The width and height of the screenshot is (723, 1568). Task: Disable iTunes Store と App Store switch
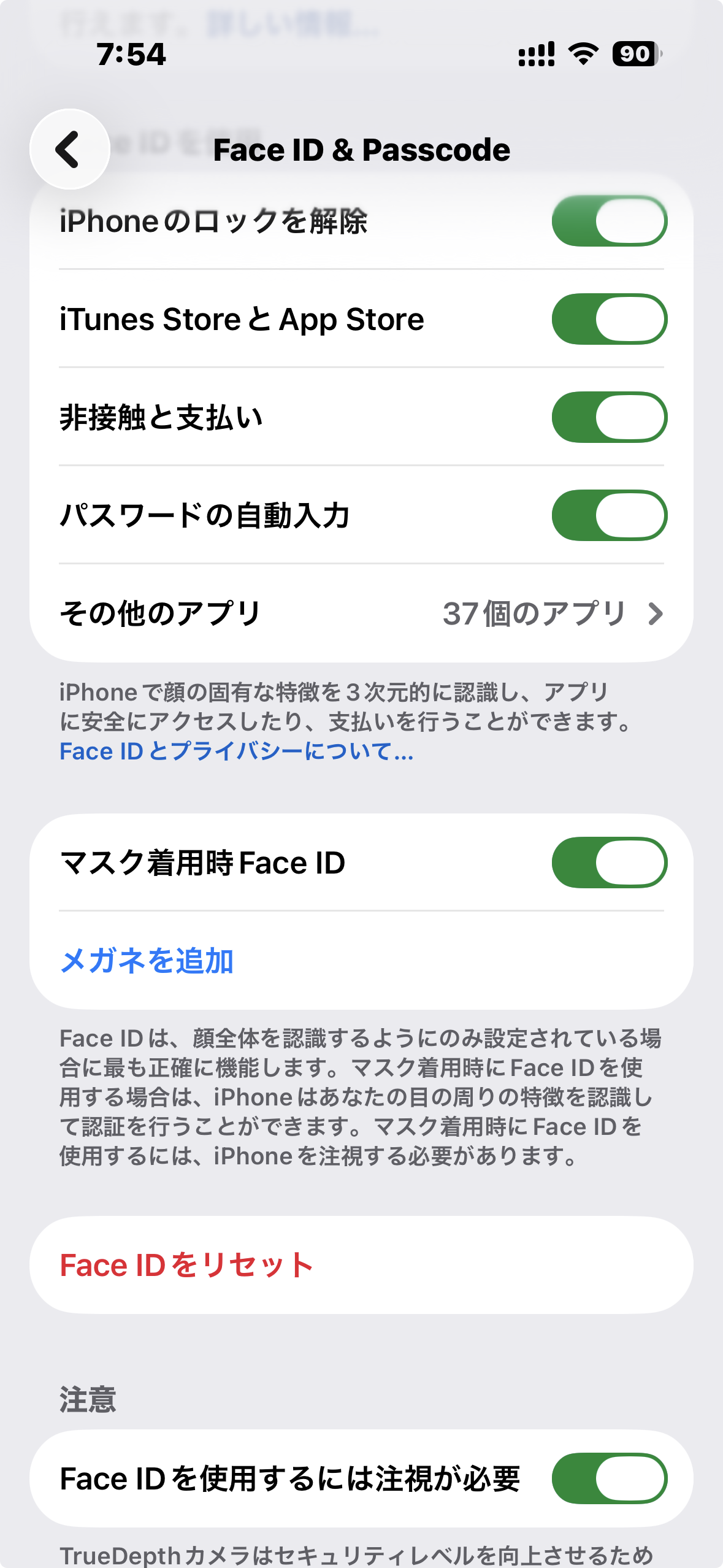(609, 319)
